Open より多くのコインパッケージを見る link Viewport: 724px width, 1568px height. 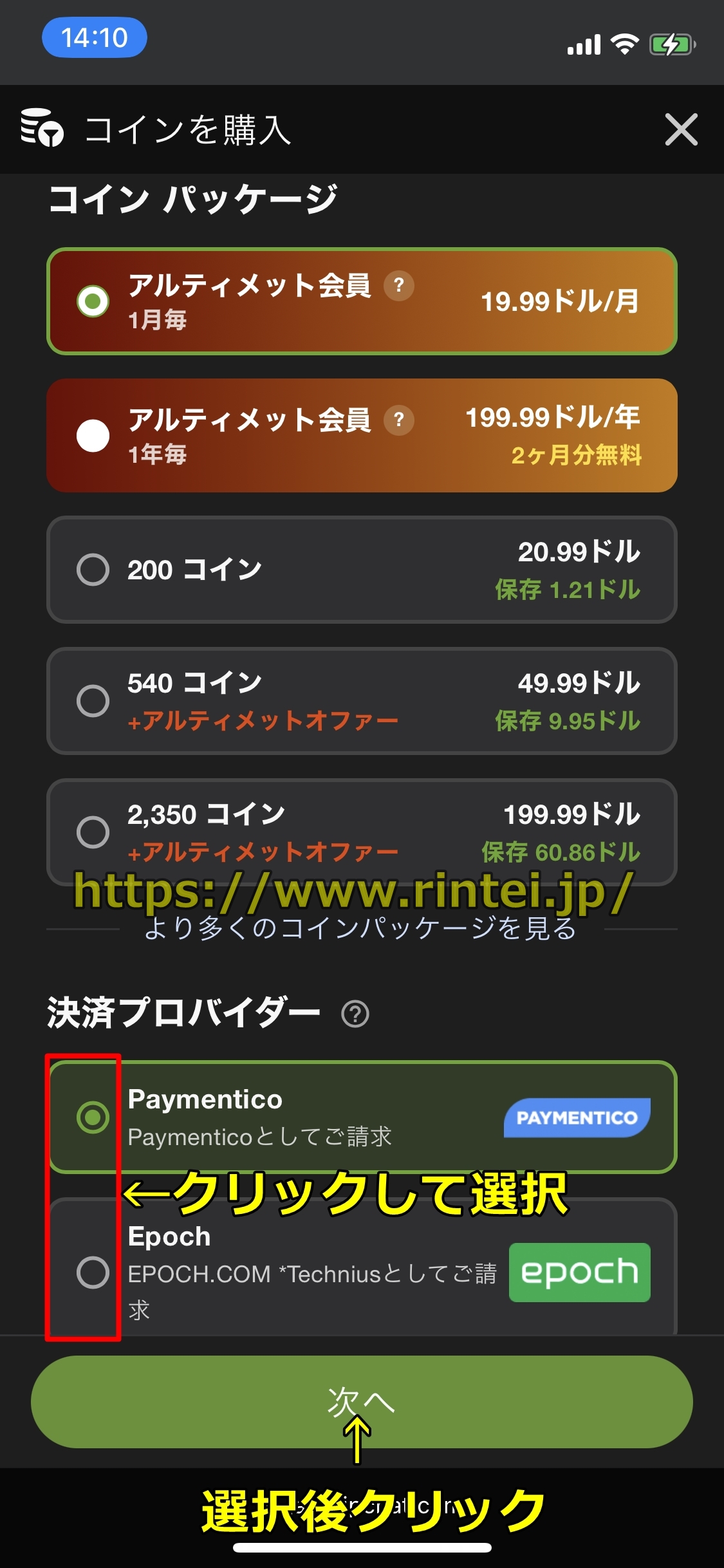360,928
